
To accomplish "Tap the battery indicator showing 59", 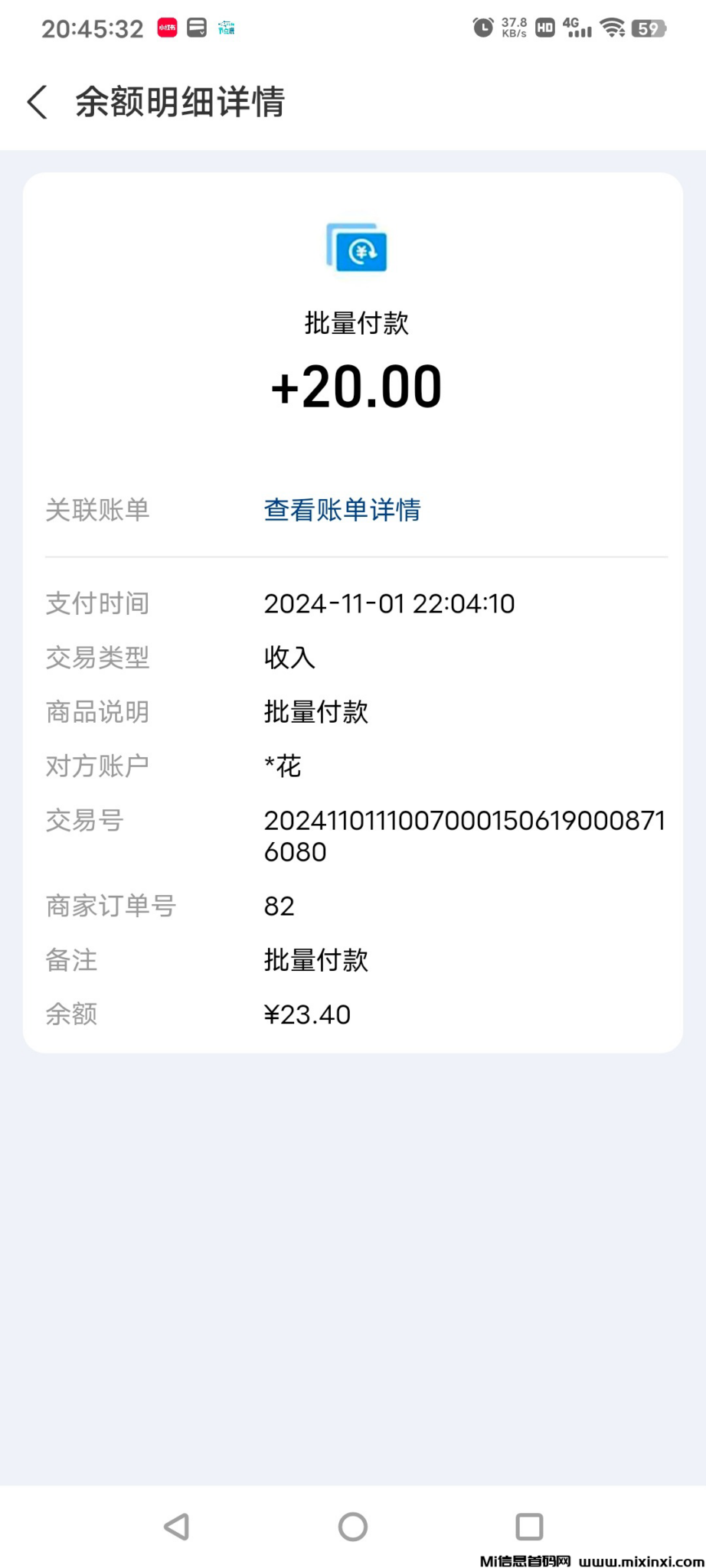I will 649,28.
